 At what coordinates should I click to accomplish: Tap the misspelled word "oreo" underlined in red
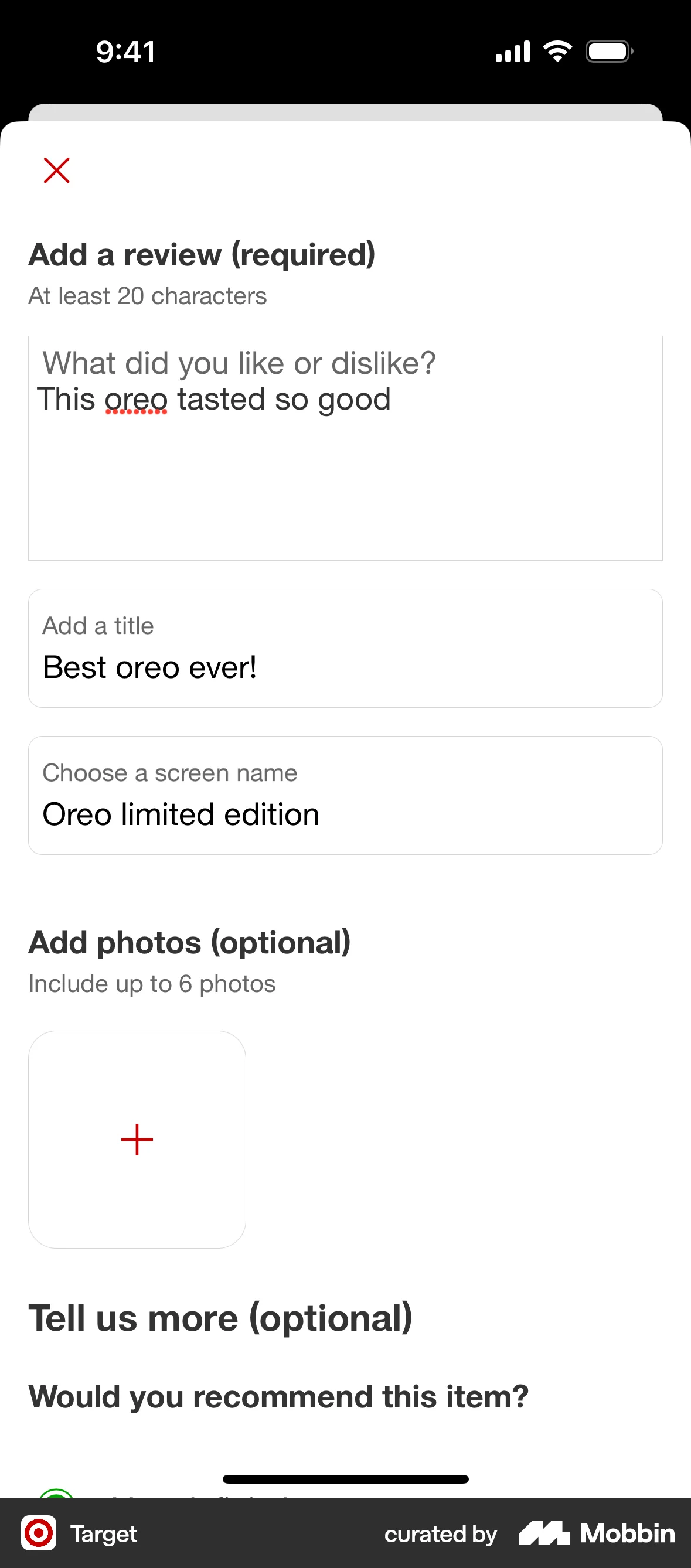tap(137, 398)
